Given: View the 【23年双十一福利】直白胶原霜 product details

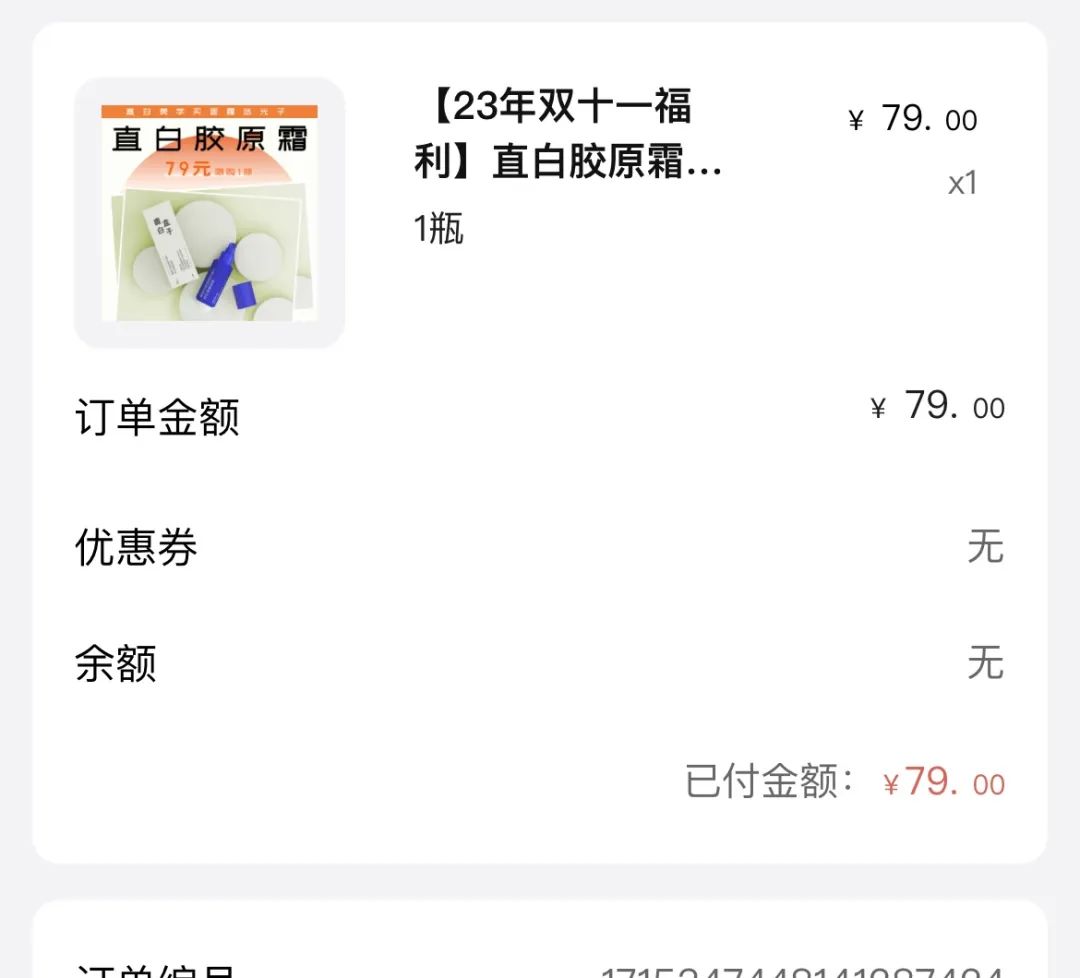Looking at the screenshot, I should point(566,135).
